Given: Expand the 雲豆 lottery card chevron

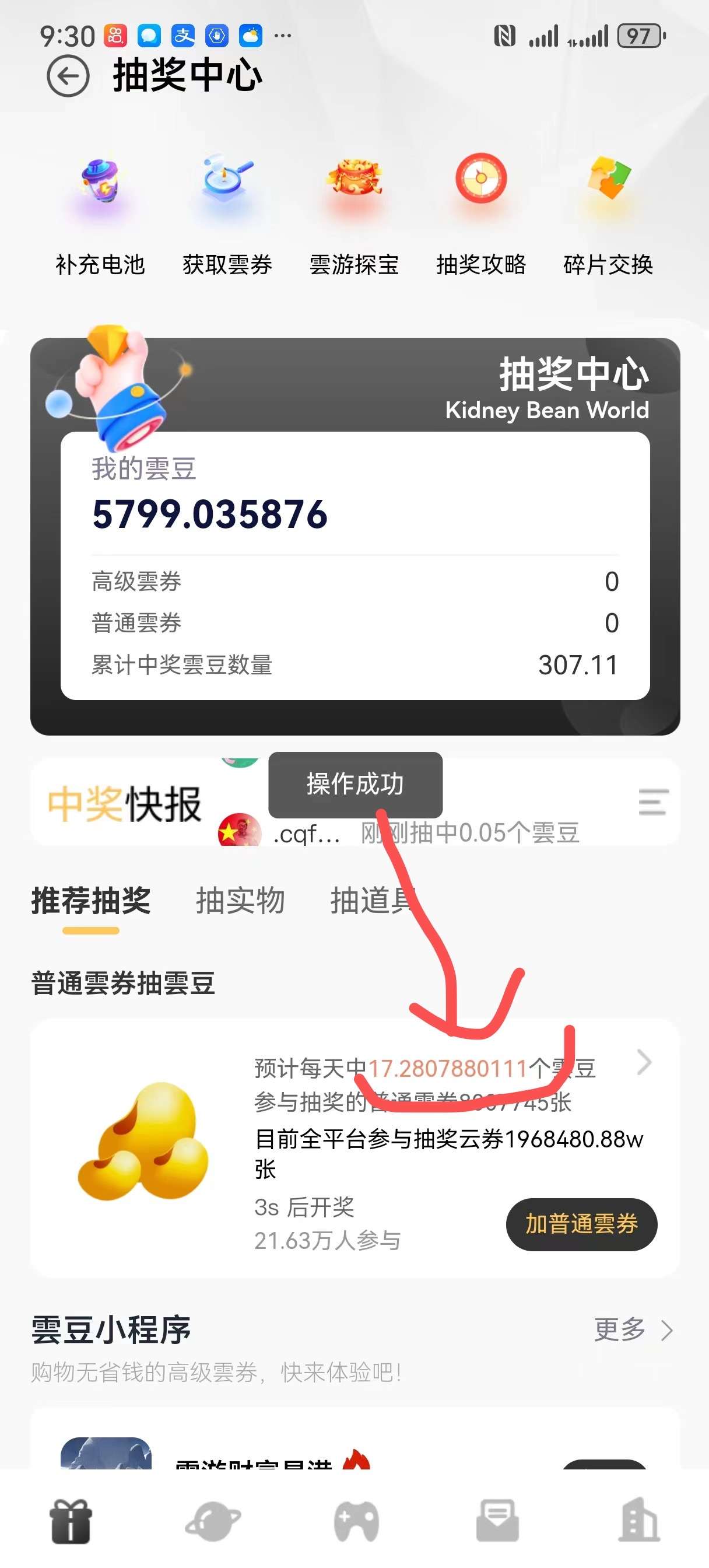Looking at the screenshot, I should tap(644, 1062).
